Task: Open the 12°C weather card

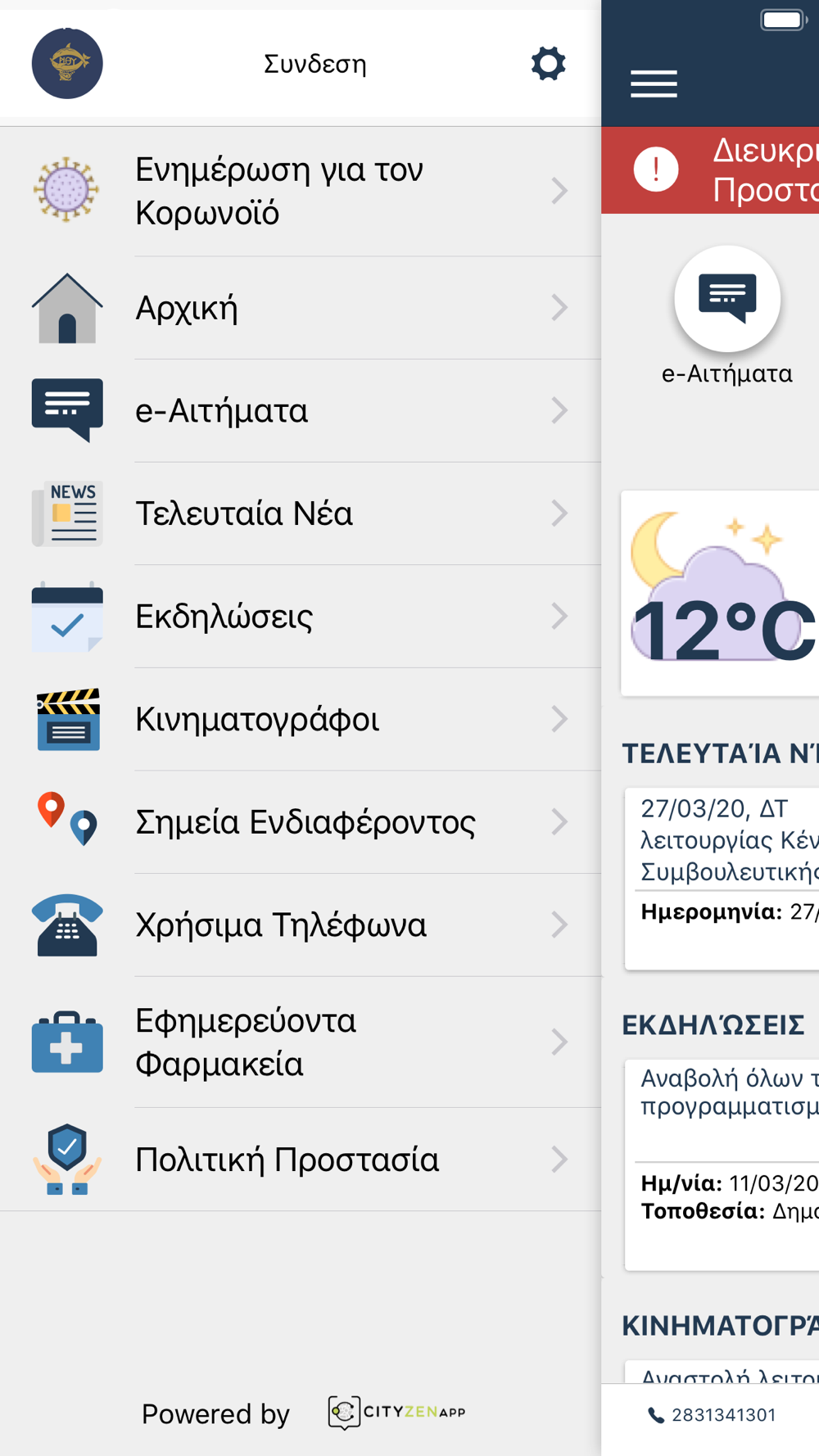Action: (720, 594)
